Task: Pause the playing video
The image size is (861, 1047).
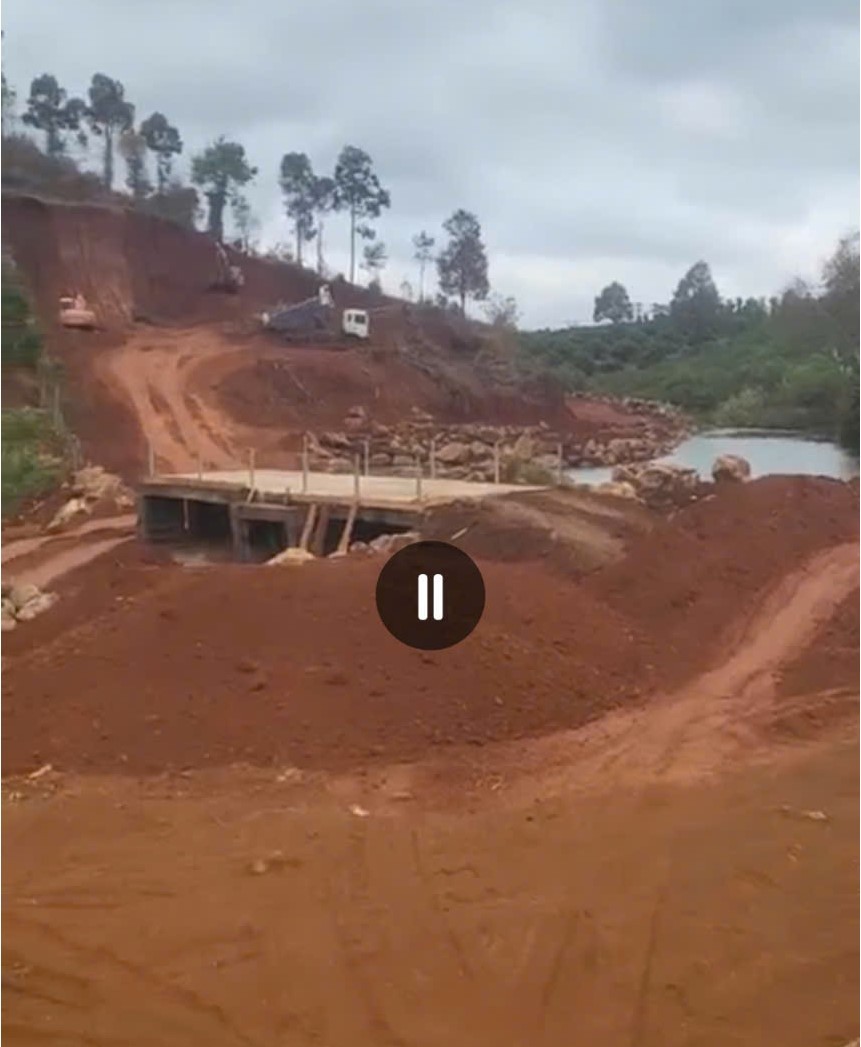Action: click(430, 596)
